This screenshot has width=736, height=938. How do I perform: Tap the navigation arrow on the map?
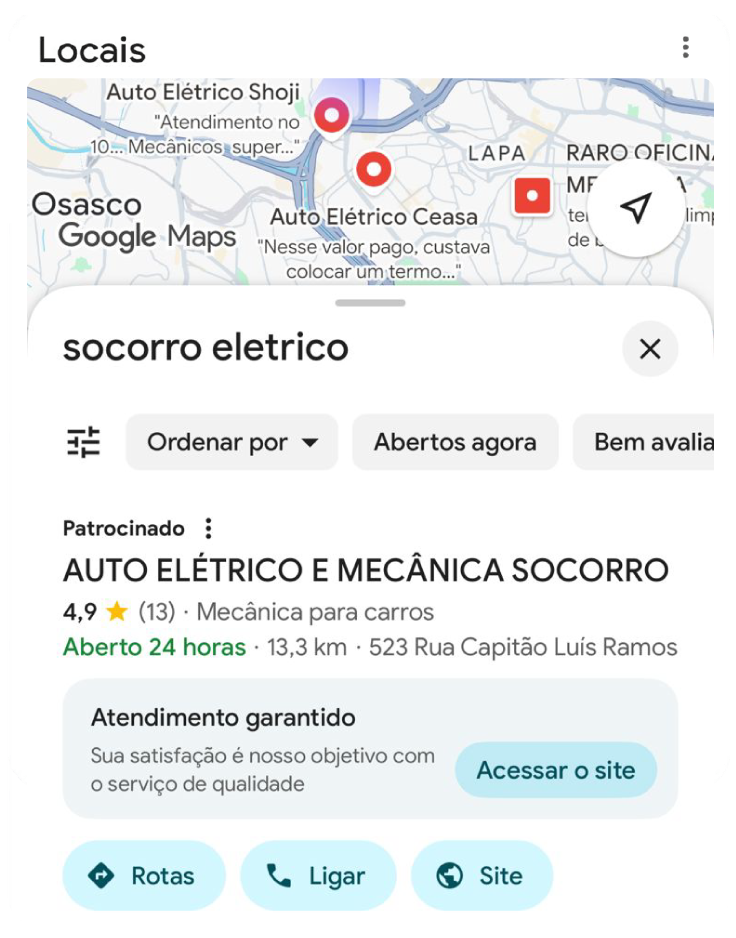click(636, 208)
